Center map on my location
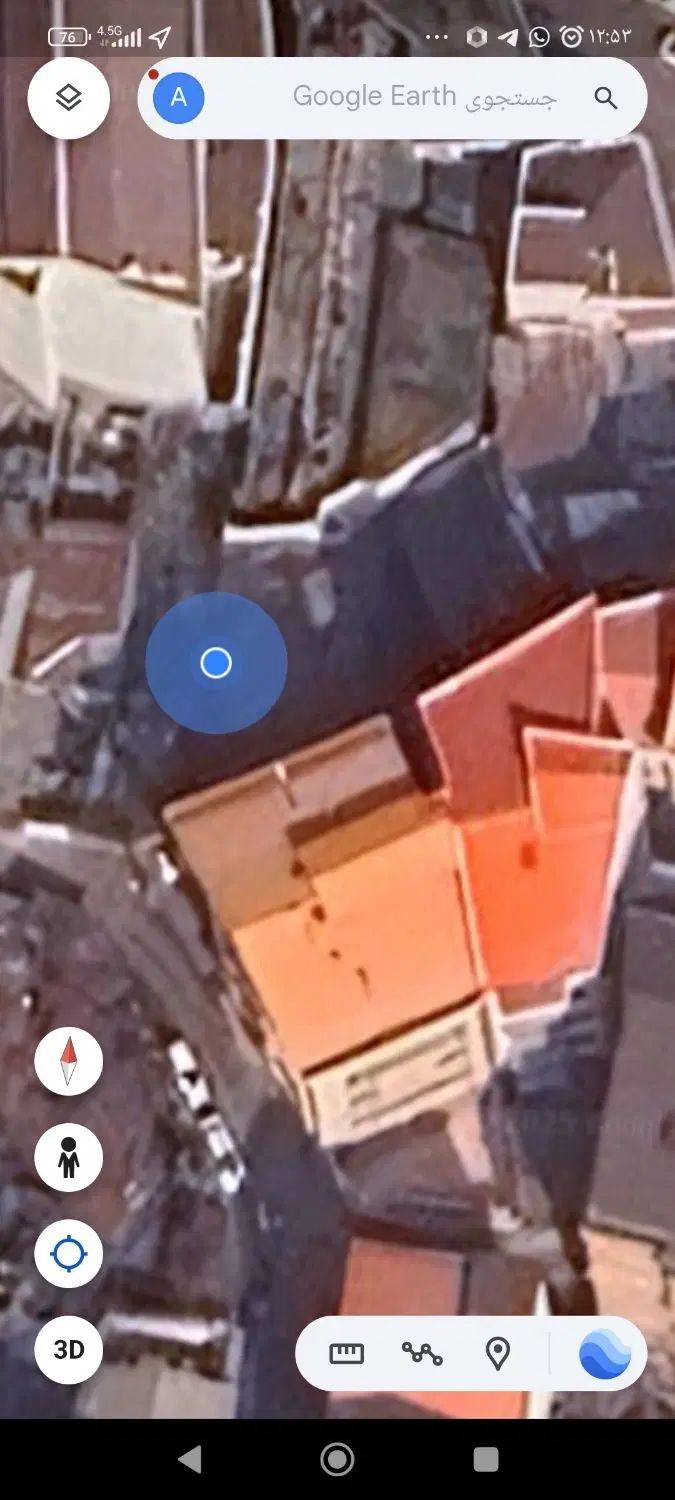The image size is (675, 1500). click(68, 1253)
